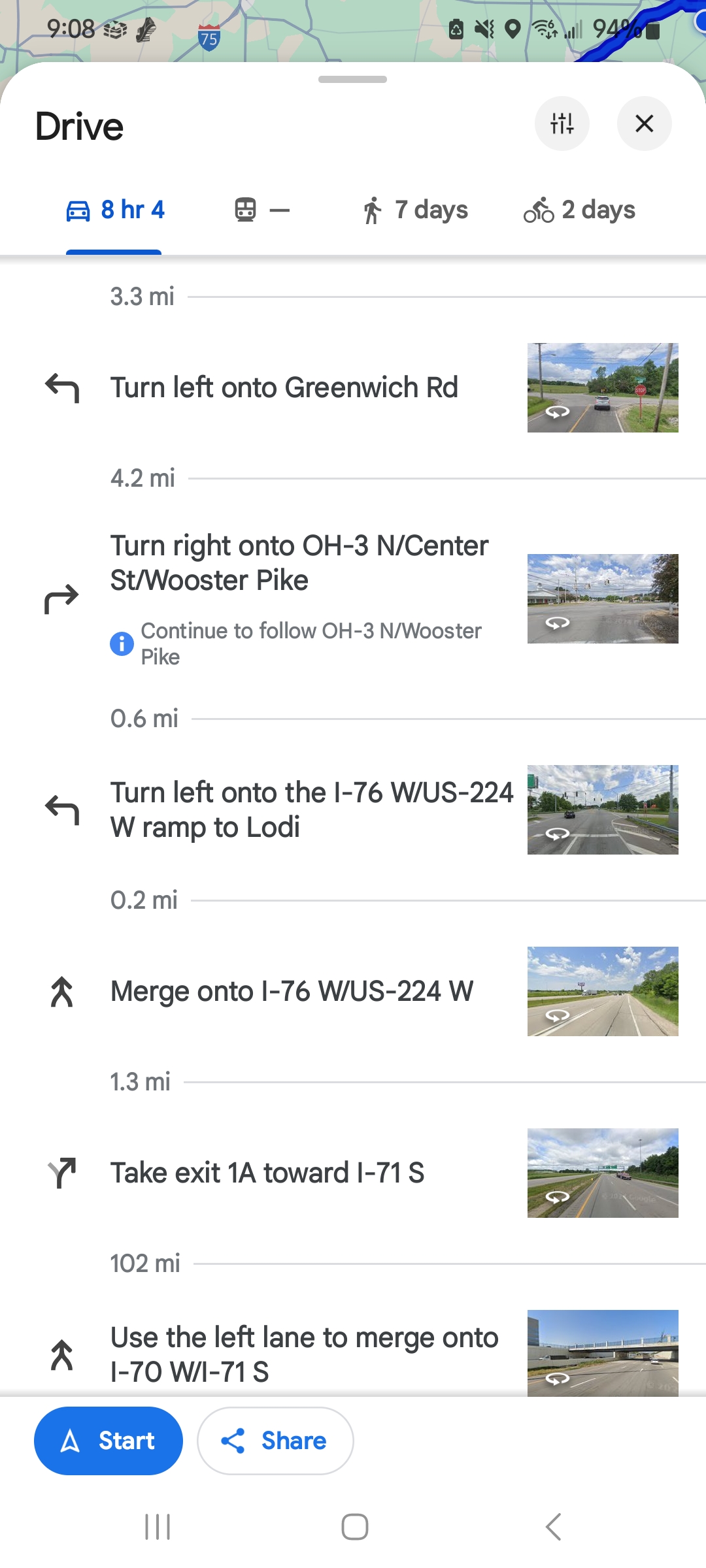Open the merge onto I-70 W/I-71 S step

coord(304,1354)
